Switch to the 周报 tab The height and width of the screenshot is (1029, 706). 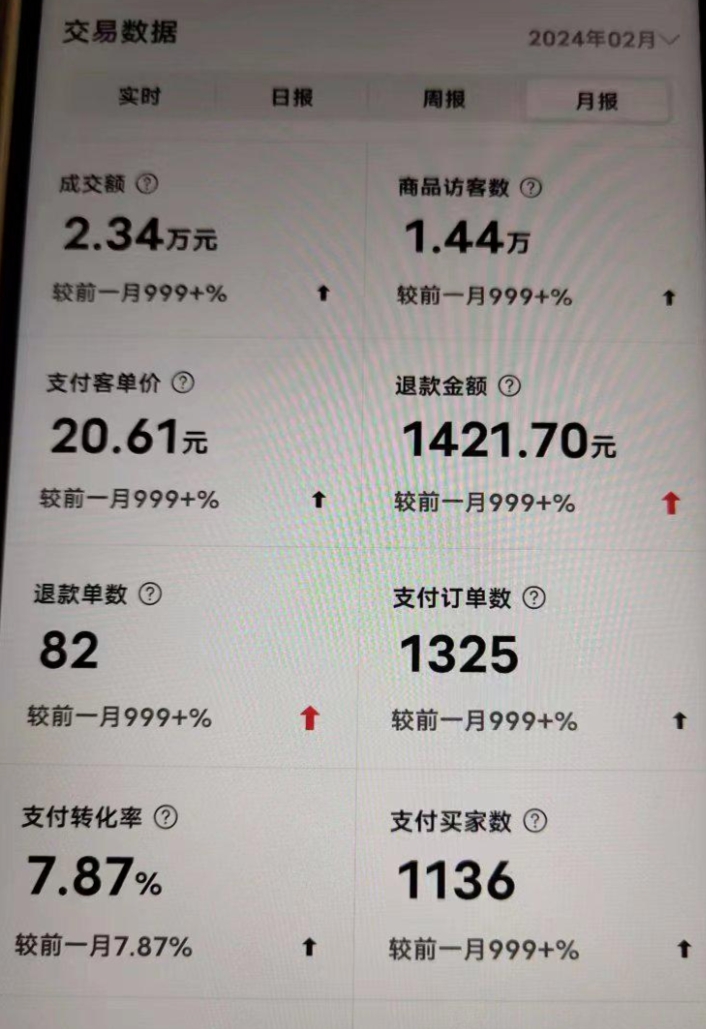(x=445, y=99)
